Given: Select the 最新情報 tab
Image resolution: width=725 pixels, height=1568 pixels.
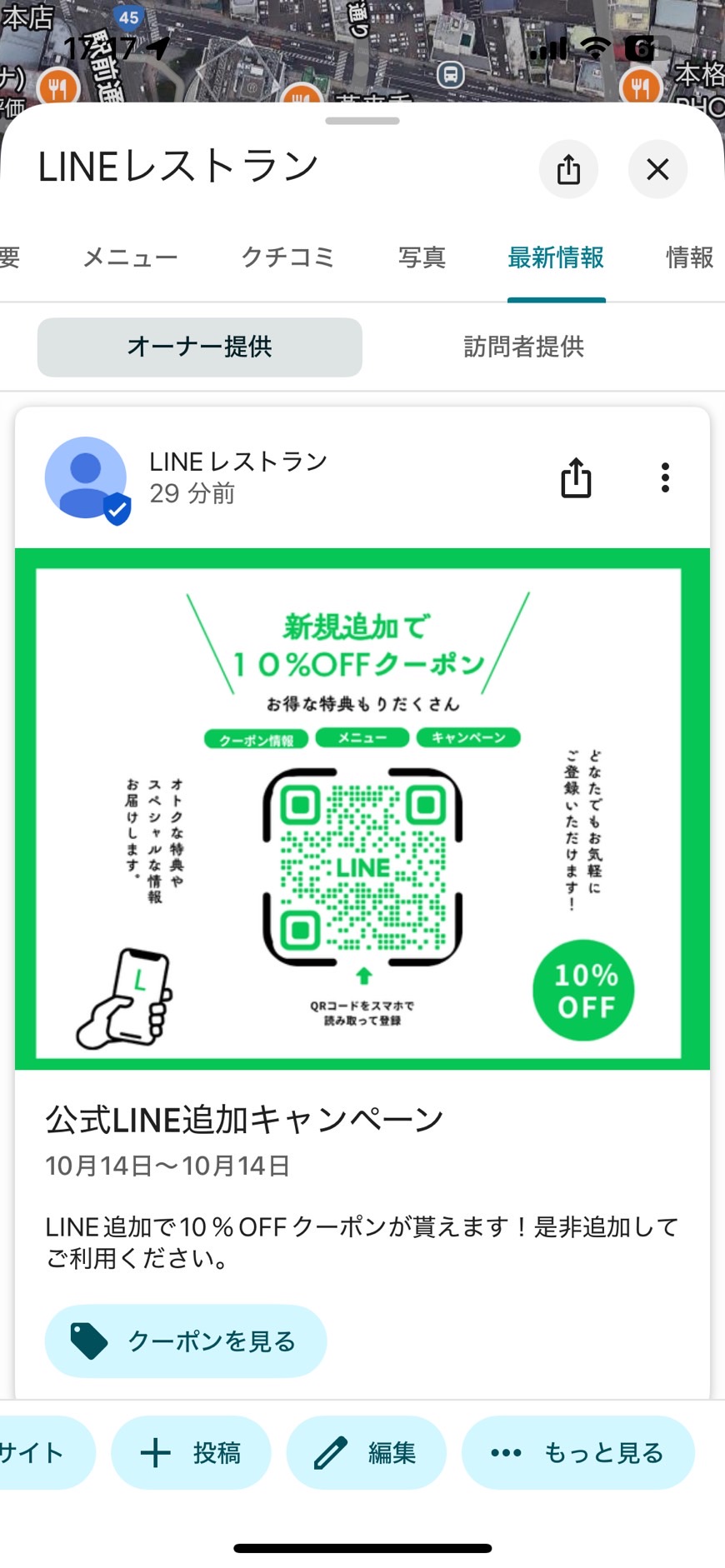Looking at the screenshot, I should 556,257.
